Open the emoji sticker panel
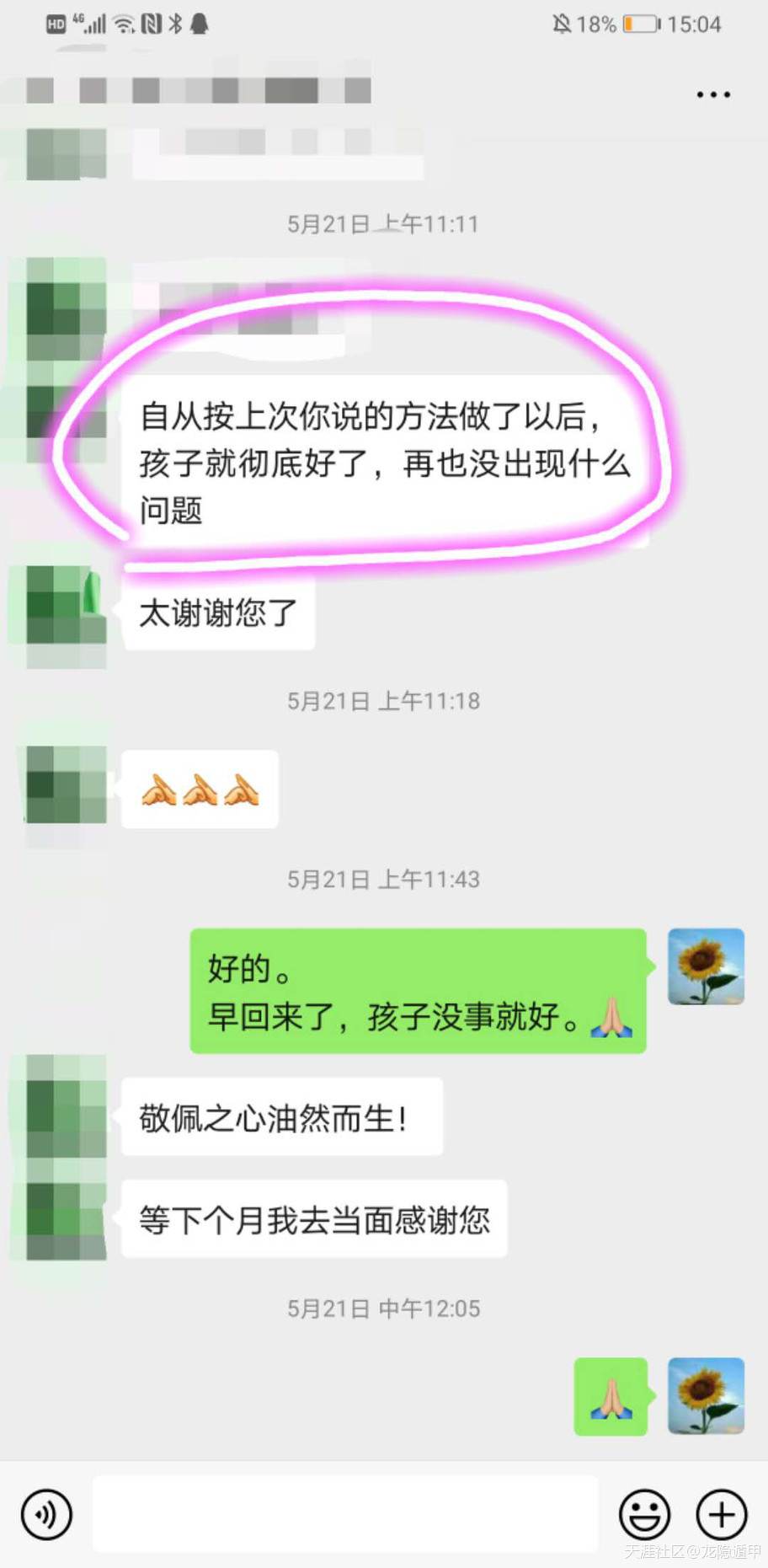 (x=645, y=1514)
